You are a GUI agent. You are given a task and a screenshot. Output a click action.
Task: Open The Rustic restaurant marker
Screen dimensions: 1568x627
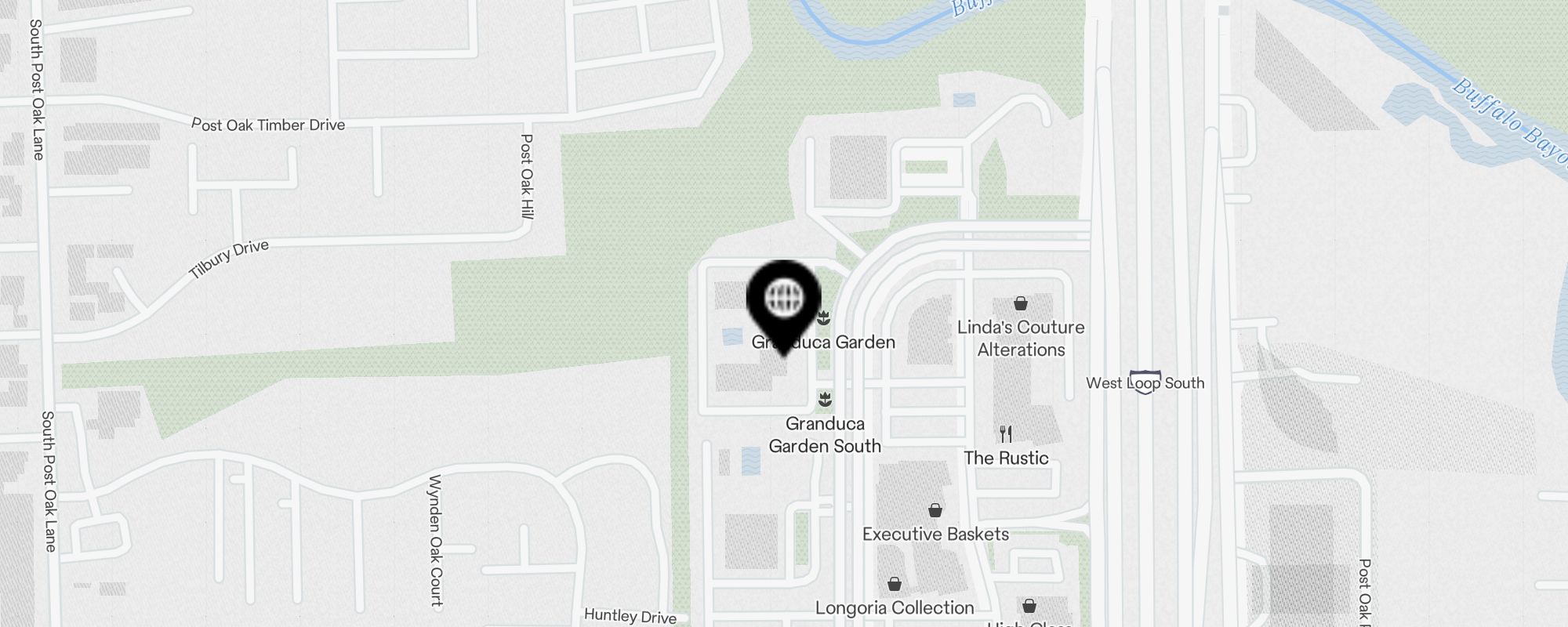coord(1006,433)
